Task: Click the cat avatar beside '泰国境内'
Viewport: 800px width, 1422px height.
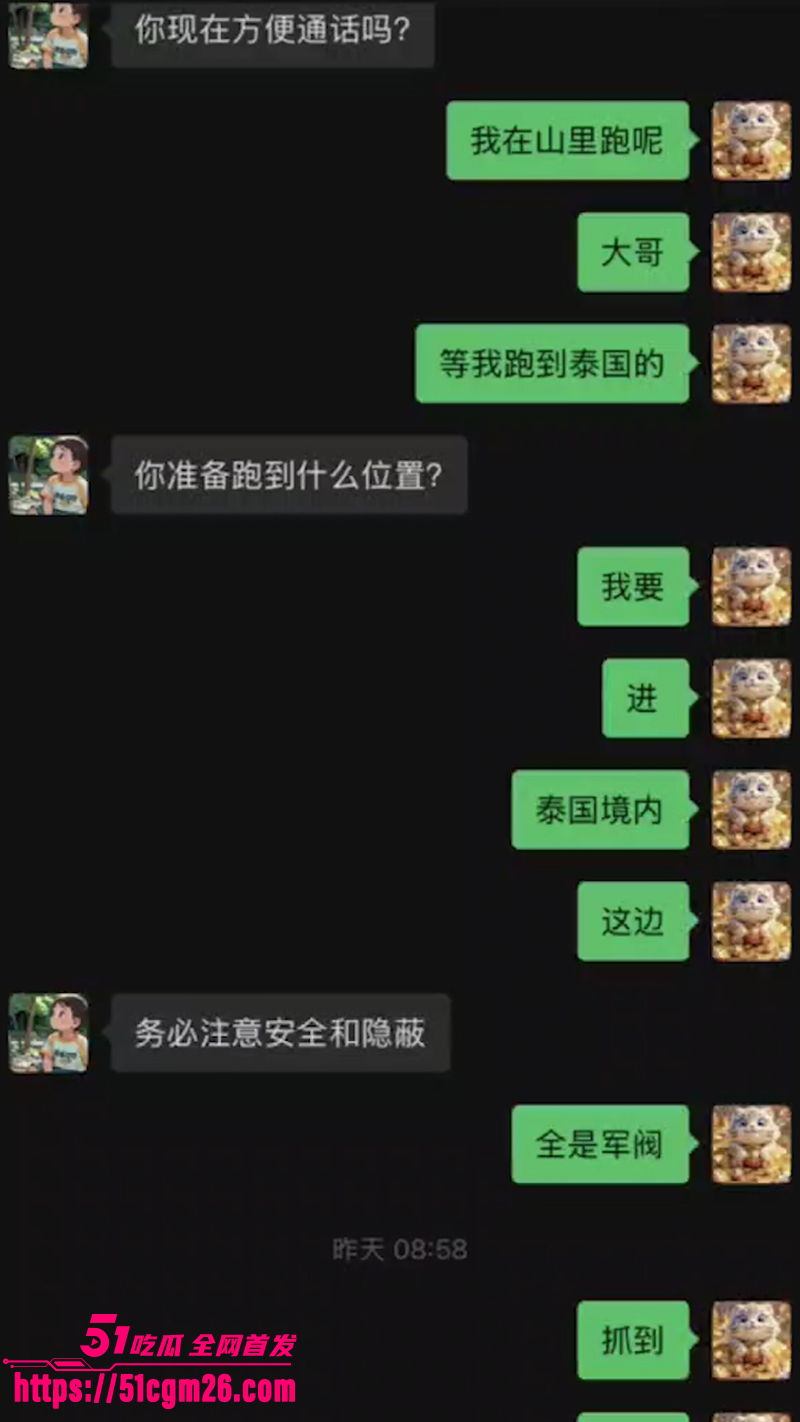Action: 750,810
